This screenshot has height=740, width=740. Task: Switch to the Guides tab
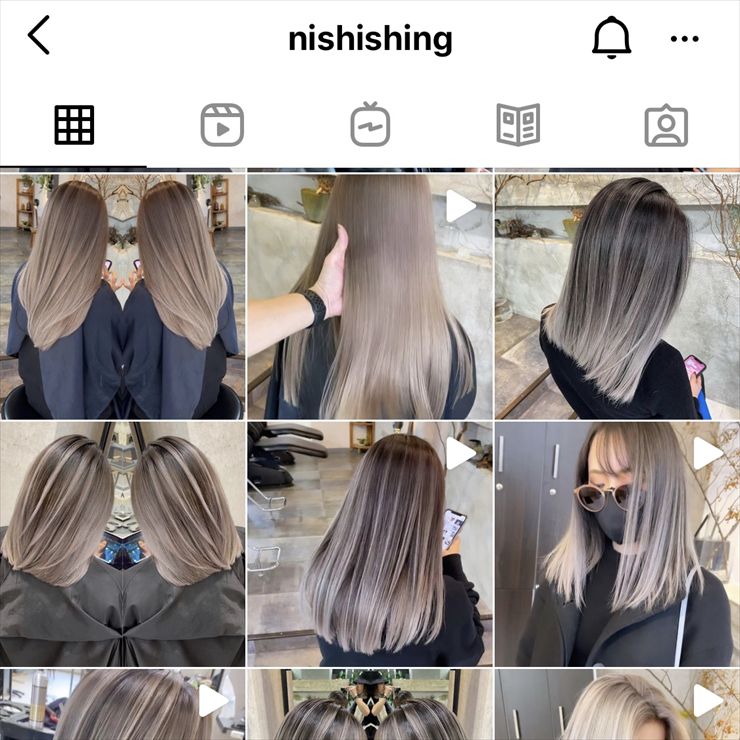point(518,126)
